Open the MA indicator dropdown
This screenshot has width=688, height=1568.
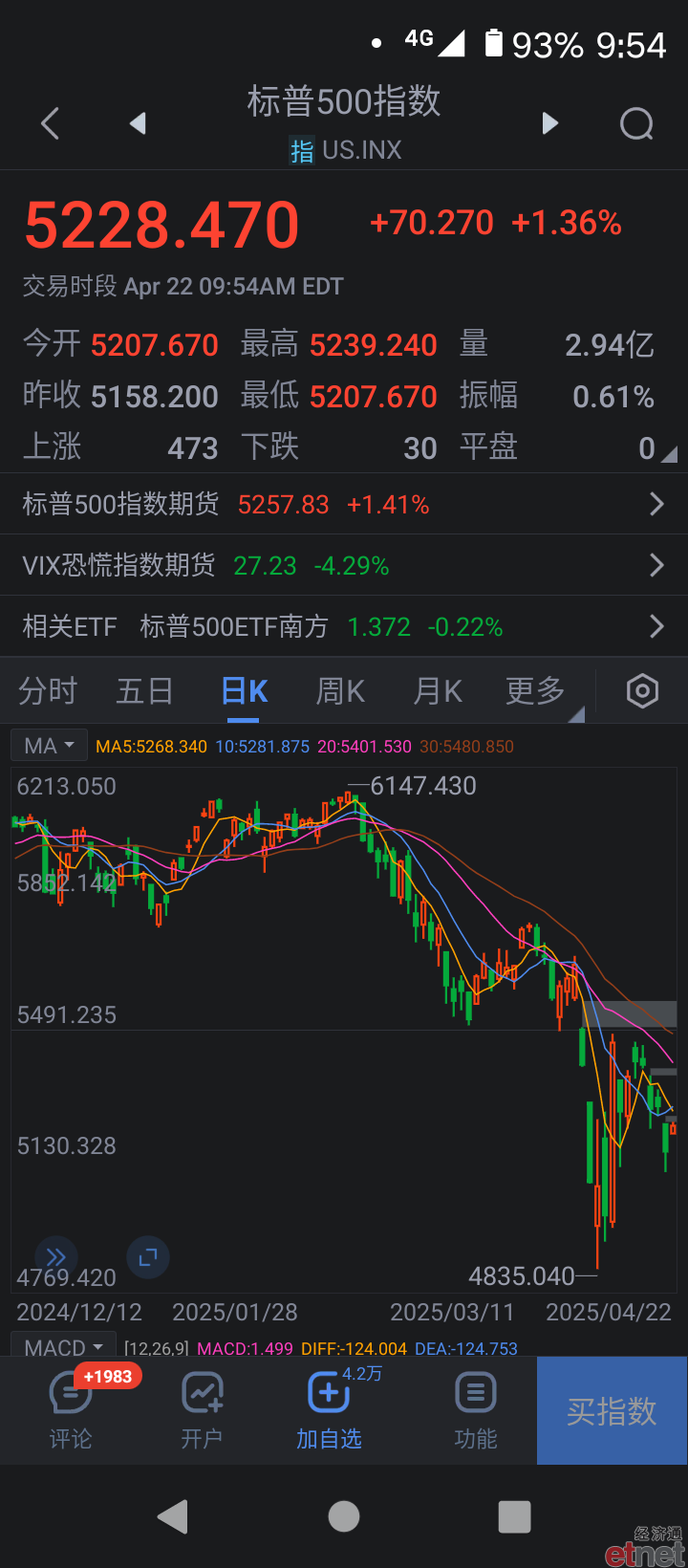click(x=49, y=746)
